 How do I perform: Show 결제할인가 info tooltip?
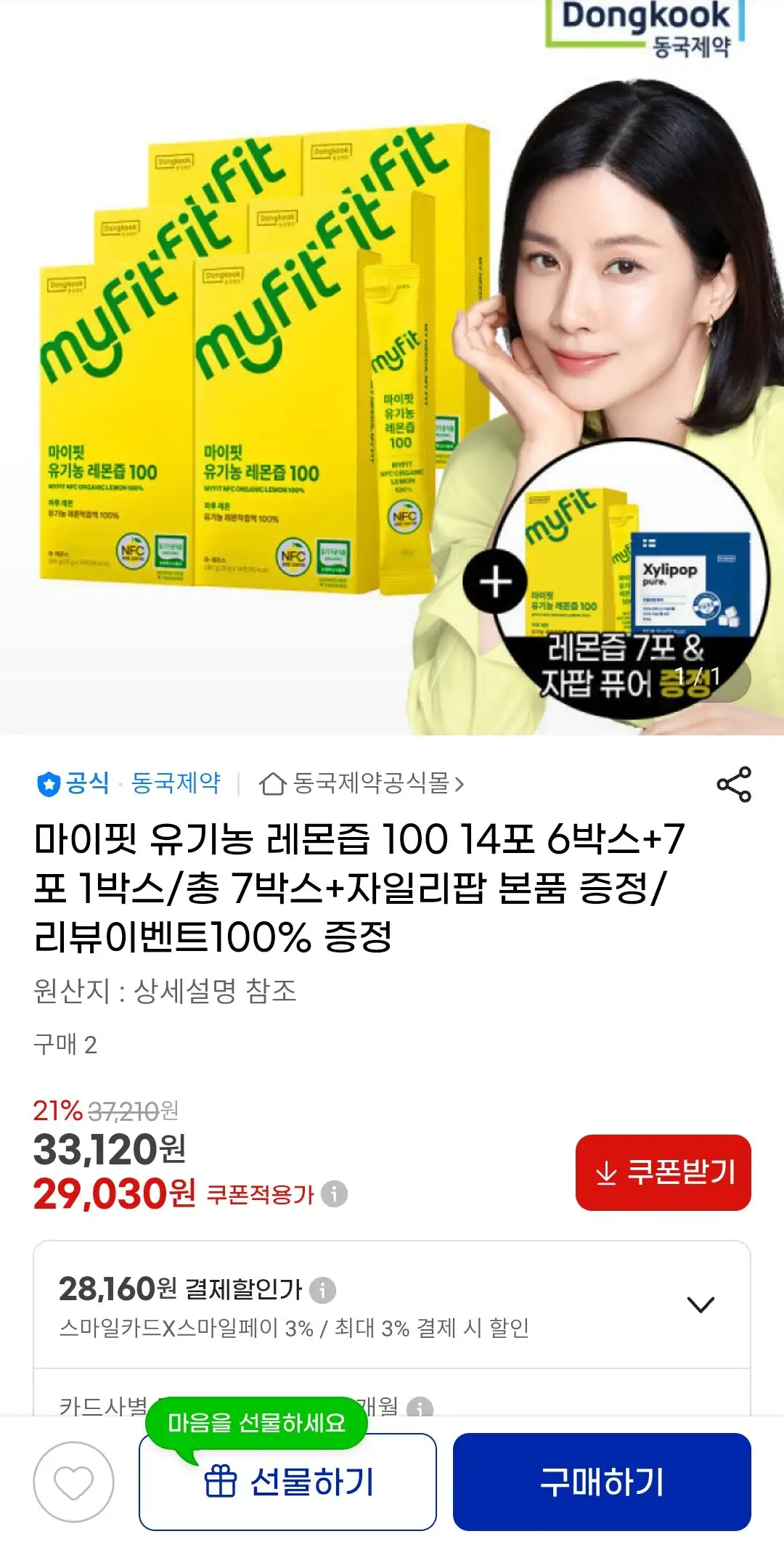click(x=322, y=1290)
